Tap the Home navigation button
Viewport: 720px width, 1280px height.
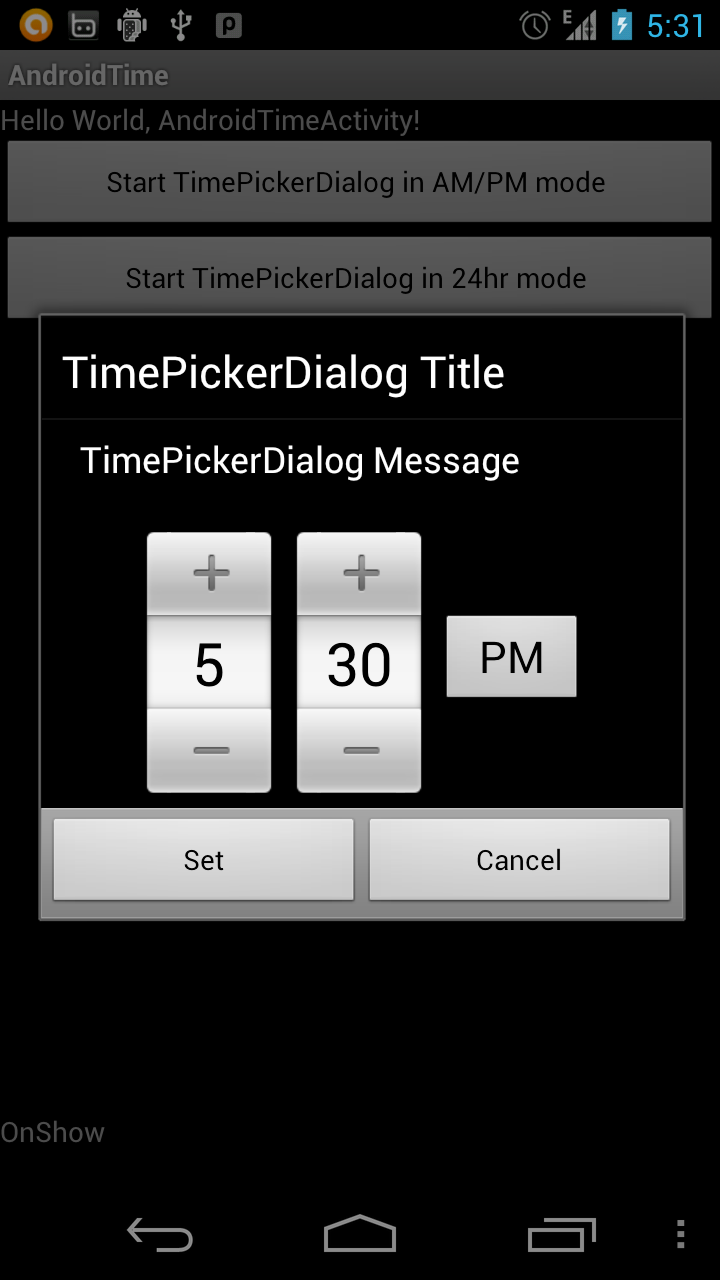pyautogui.click(x=359, y=1235)
